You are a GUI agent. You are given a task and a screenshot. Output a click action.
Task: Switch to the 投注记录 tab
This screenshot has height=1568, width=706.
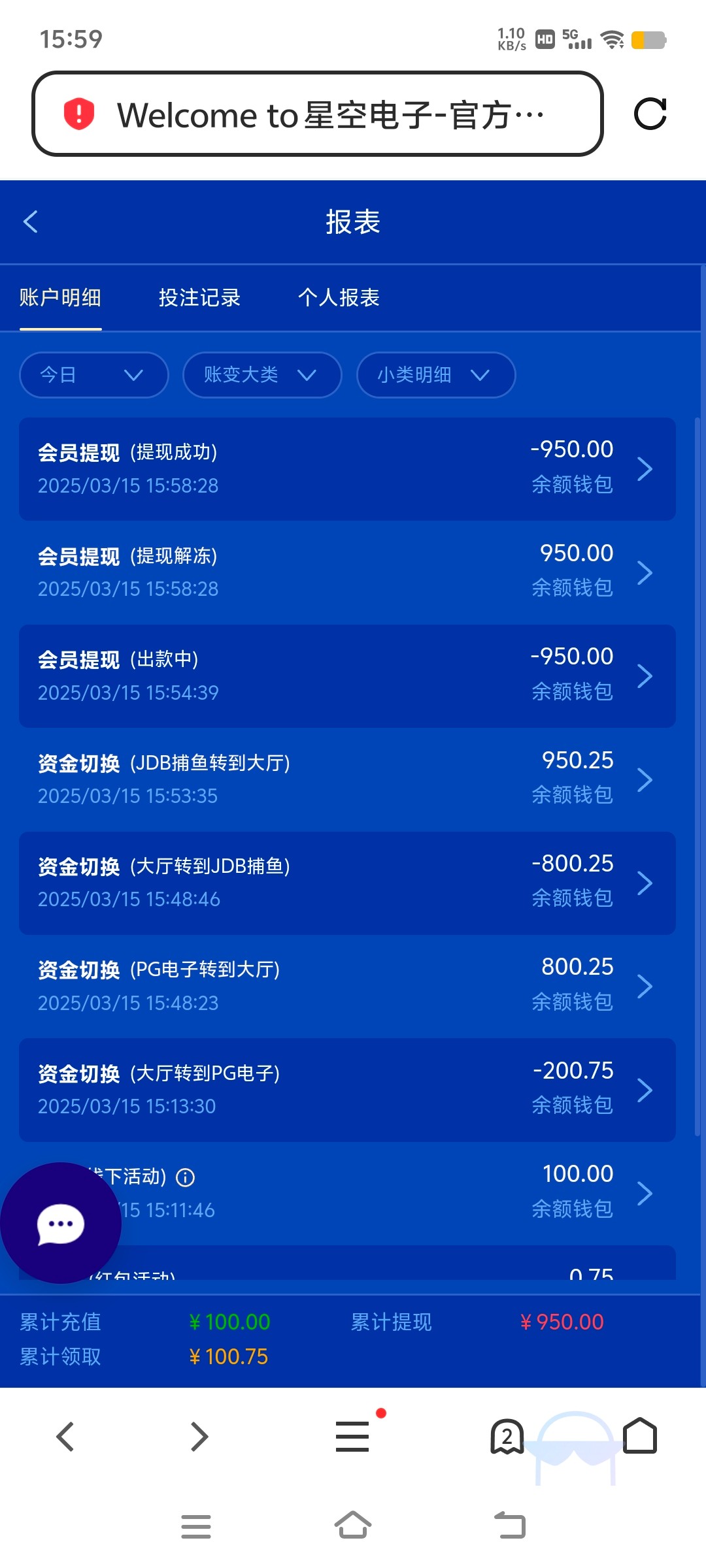click(x=199, y=298)
